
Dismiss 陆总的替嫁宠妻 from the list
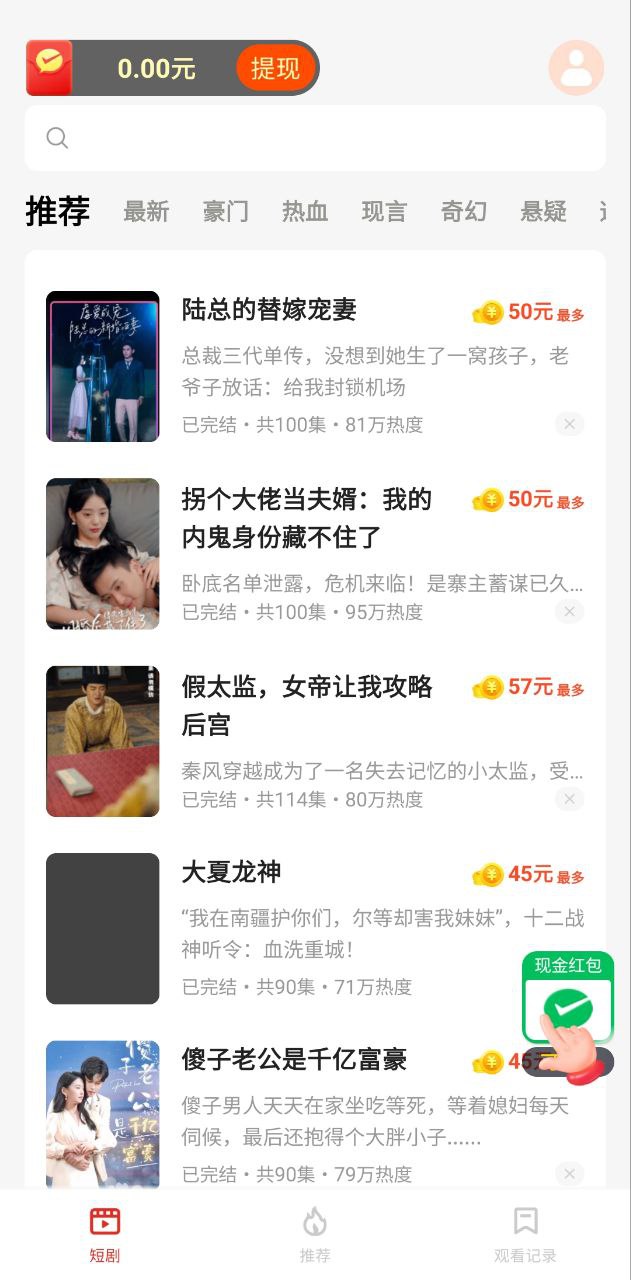569,424
